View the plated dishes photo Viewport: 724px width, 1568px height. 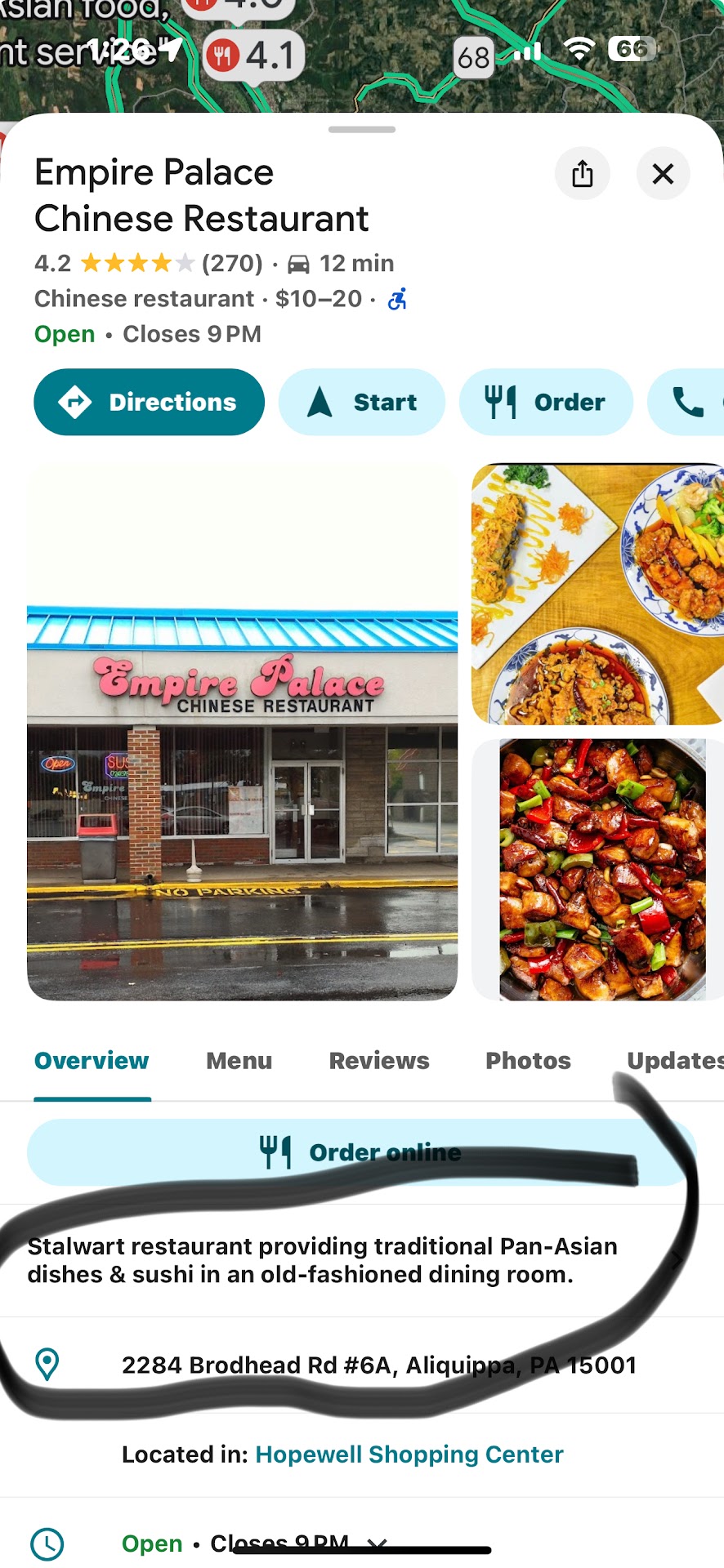point(597,595)
